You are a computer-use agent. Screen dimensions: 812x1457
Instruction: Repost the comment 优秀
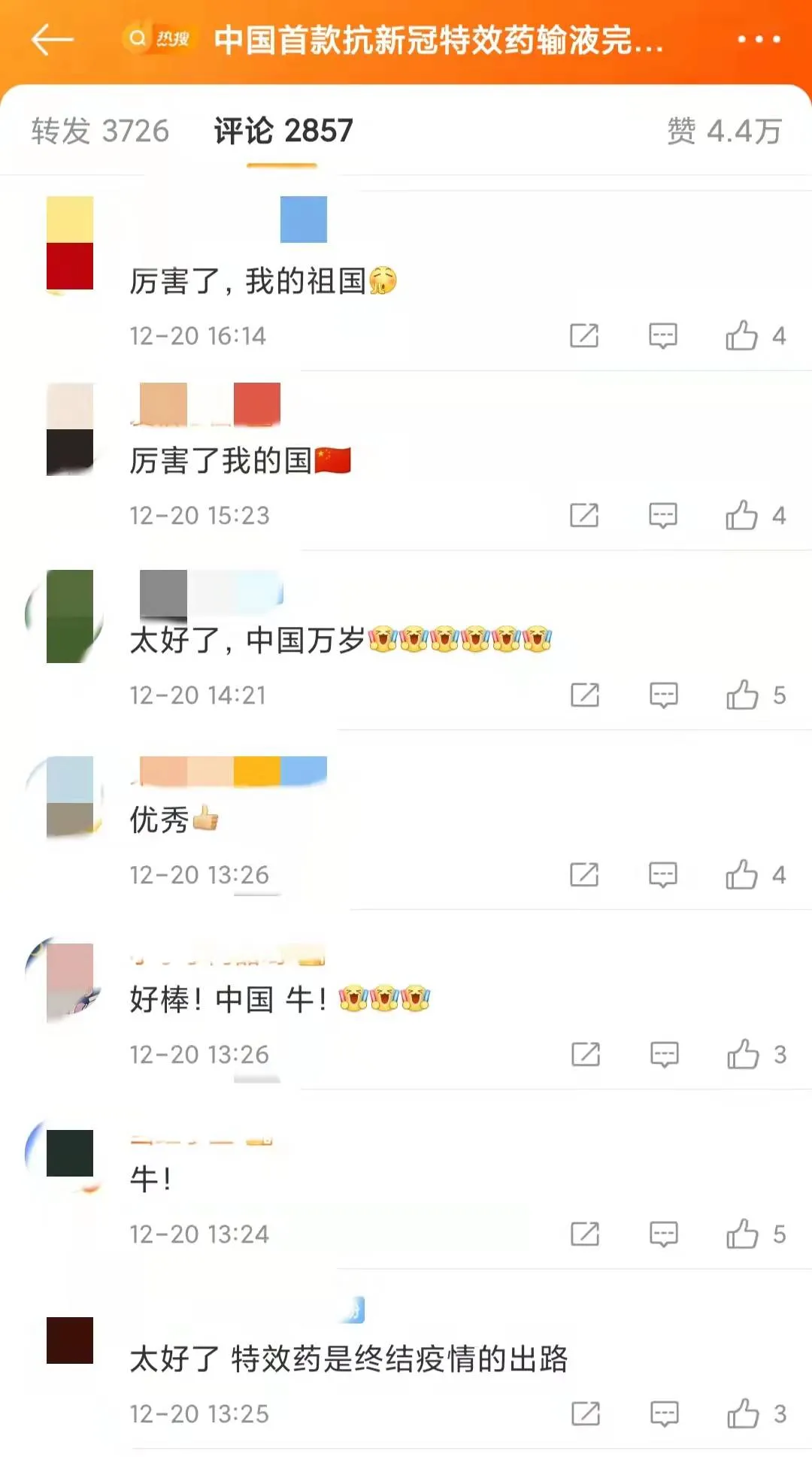[x=584, y=874]
